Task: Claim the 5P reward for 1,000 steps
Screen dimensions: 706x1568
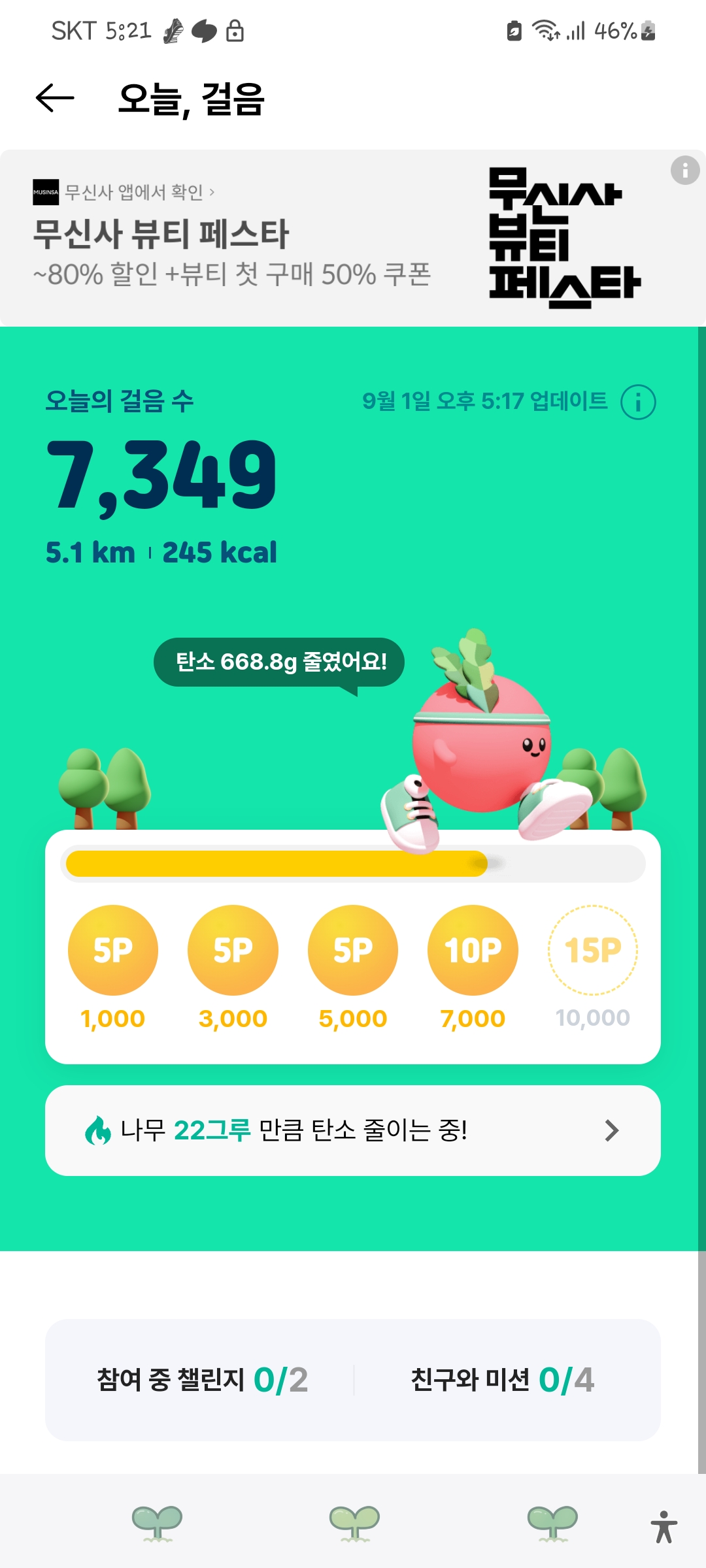Action: 113,950
